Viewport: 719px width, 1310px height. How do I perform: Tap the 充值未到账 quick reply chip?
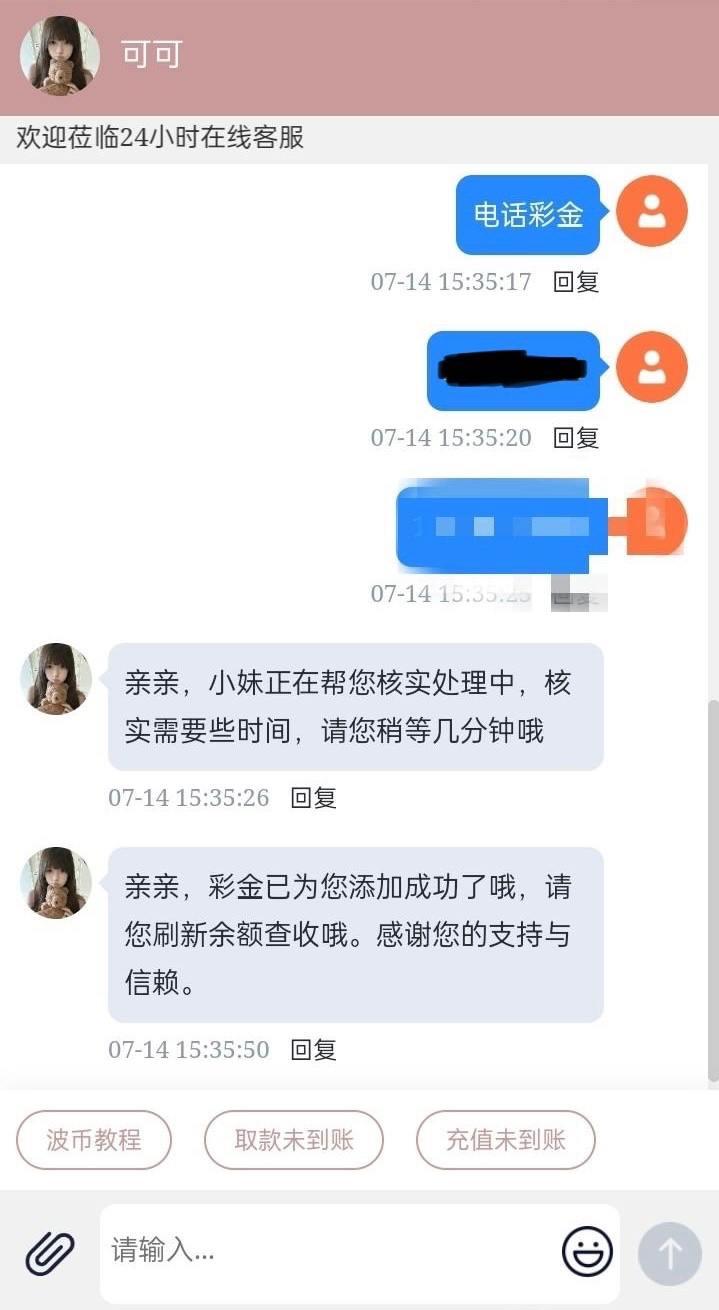coord(506,1140)
